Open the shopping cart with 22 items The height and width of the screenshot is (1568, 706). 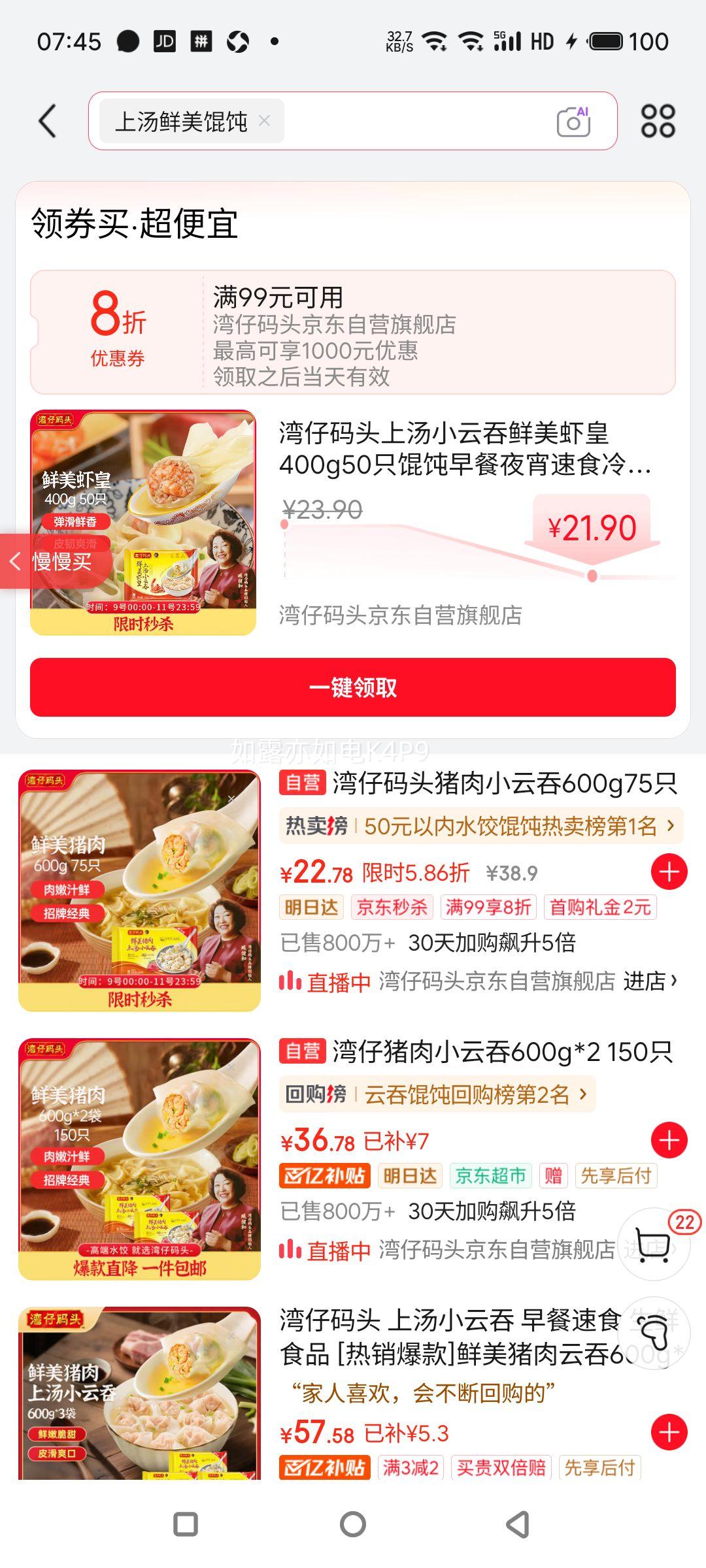(x=654, y=1244)
